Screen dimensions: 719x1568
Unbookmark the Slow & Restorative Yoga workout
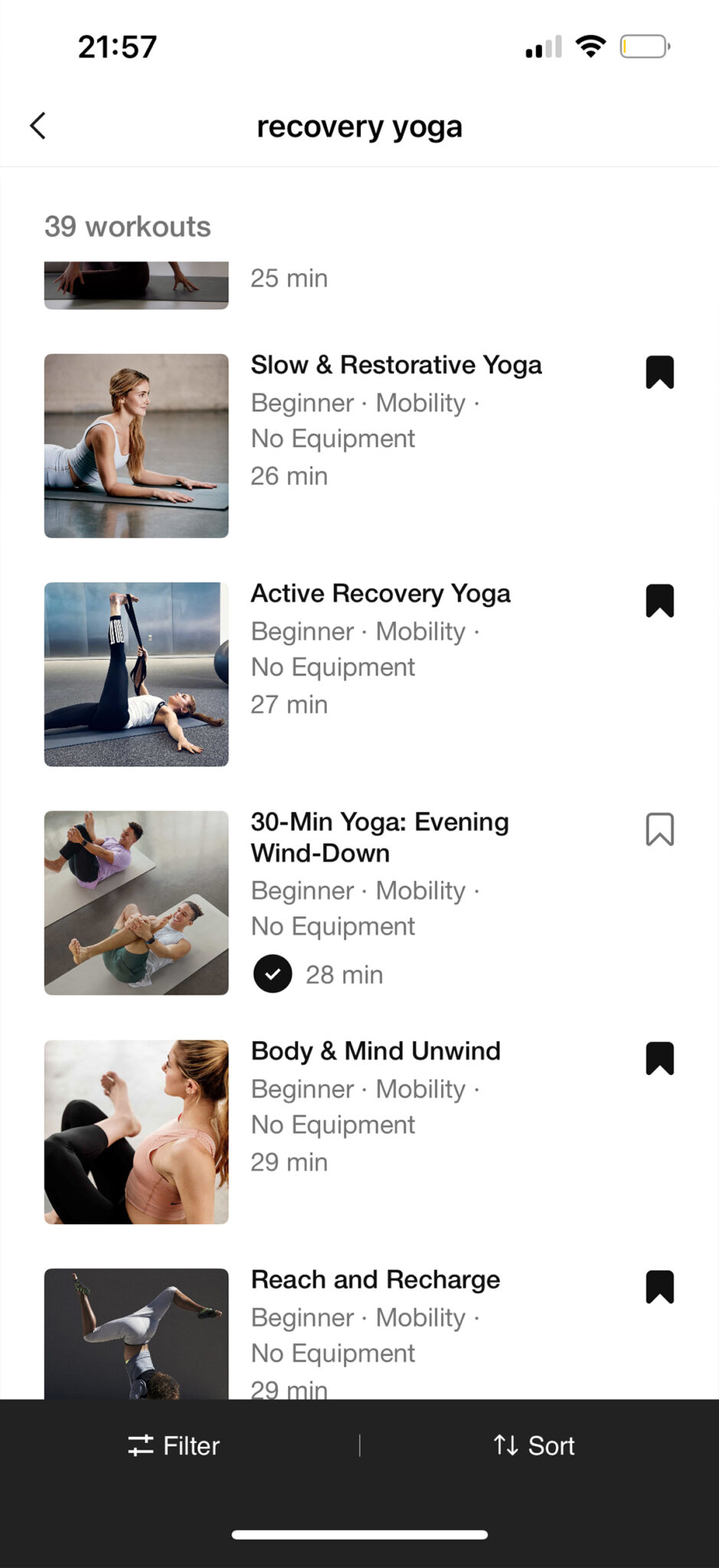point(659,372)
